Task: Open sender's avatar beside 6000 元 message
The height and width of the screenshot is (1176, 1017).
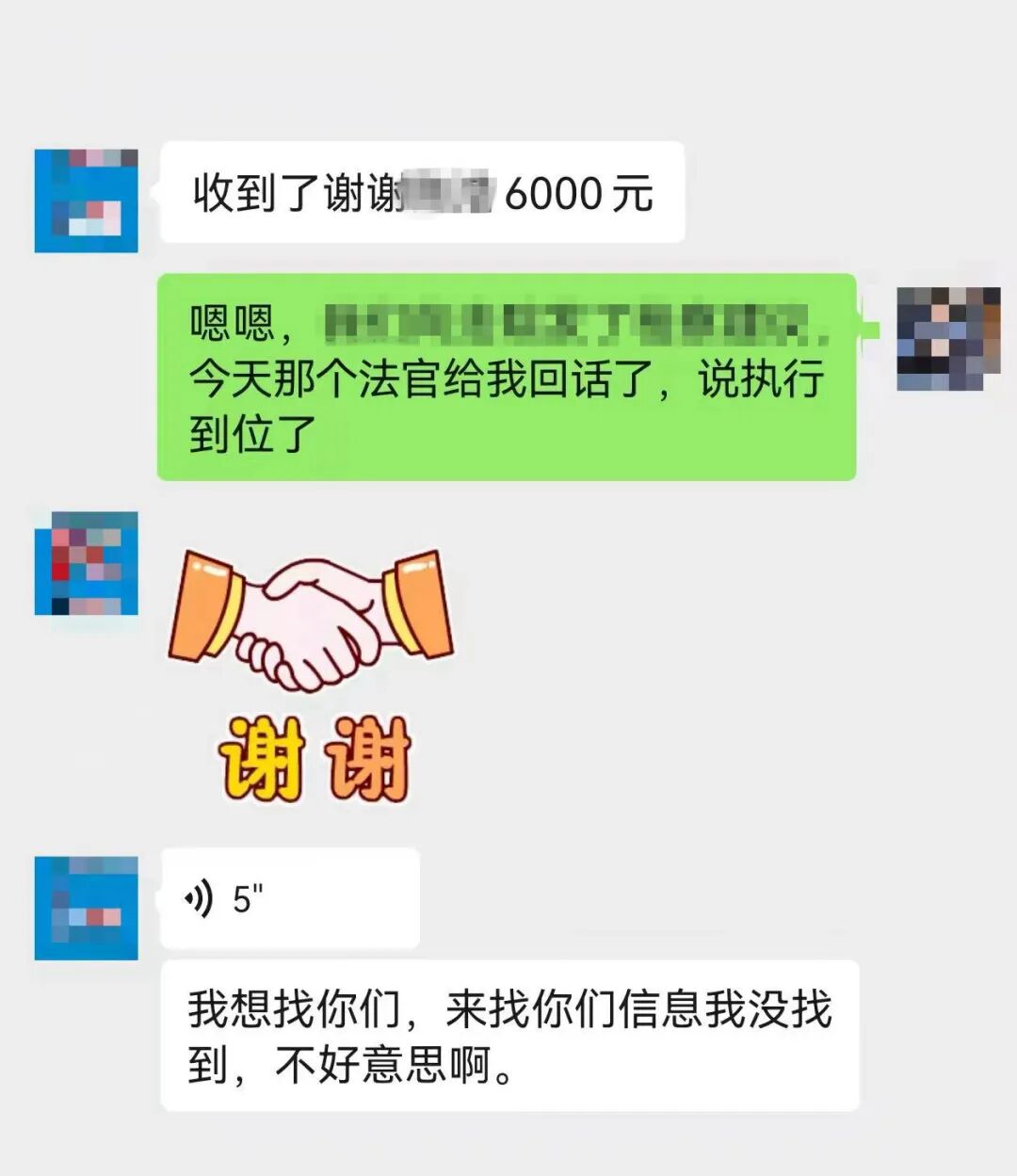Action: point(87,201)
